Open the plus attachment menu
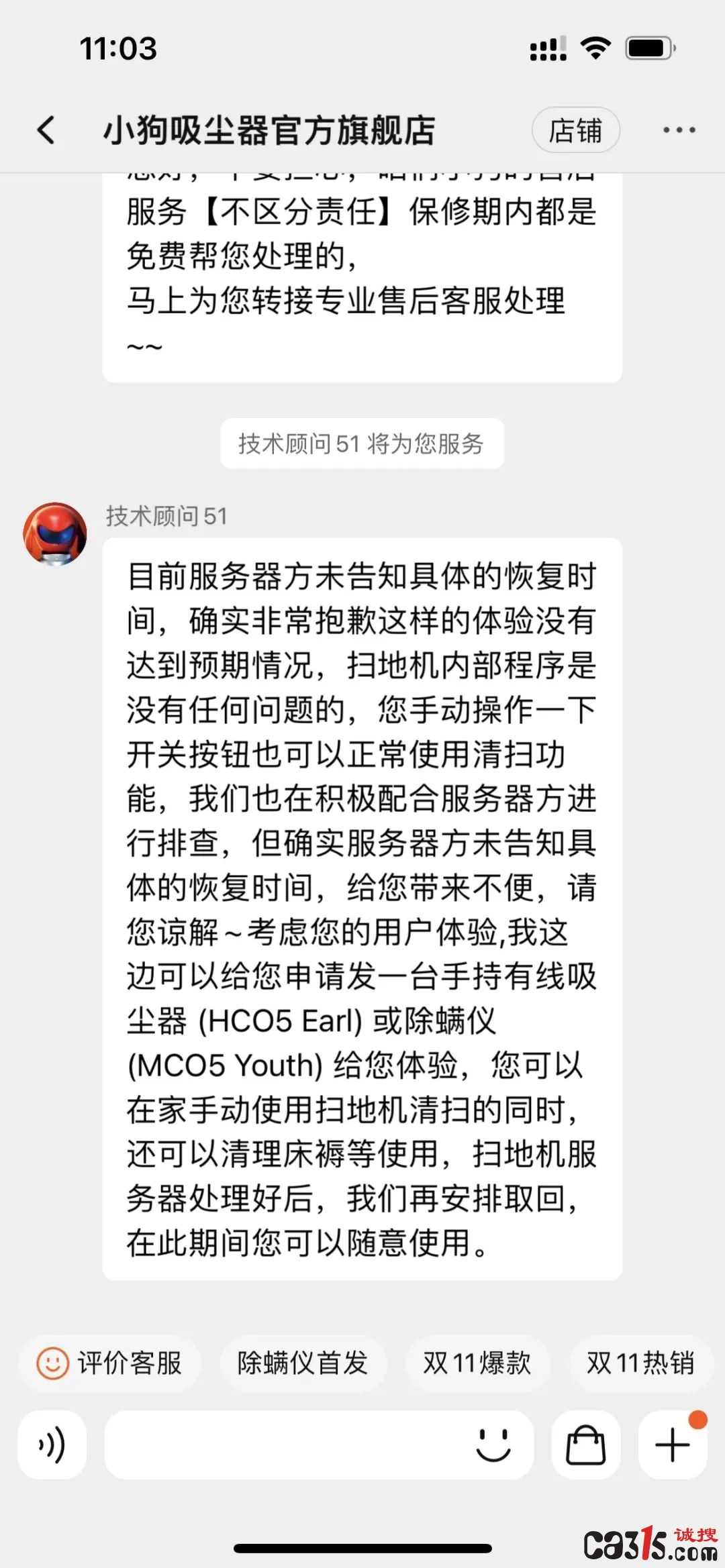Viewport: 725px width, 1568px height. pyautogui.click(x=672, y=1445)
